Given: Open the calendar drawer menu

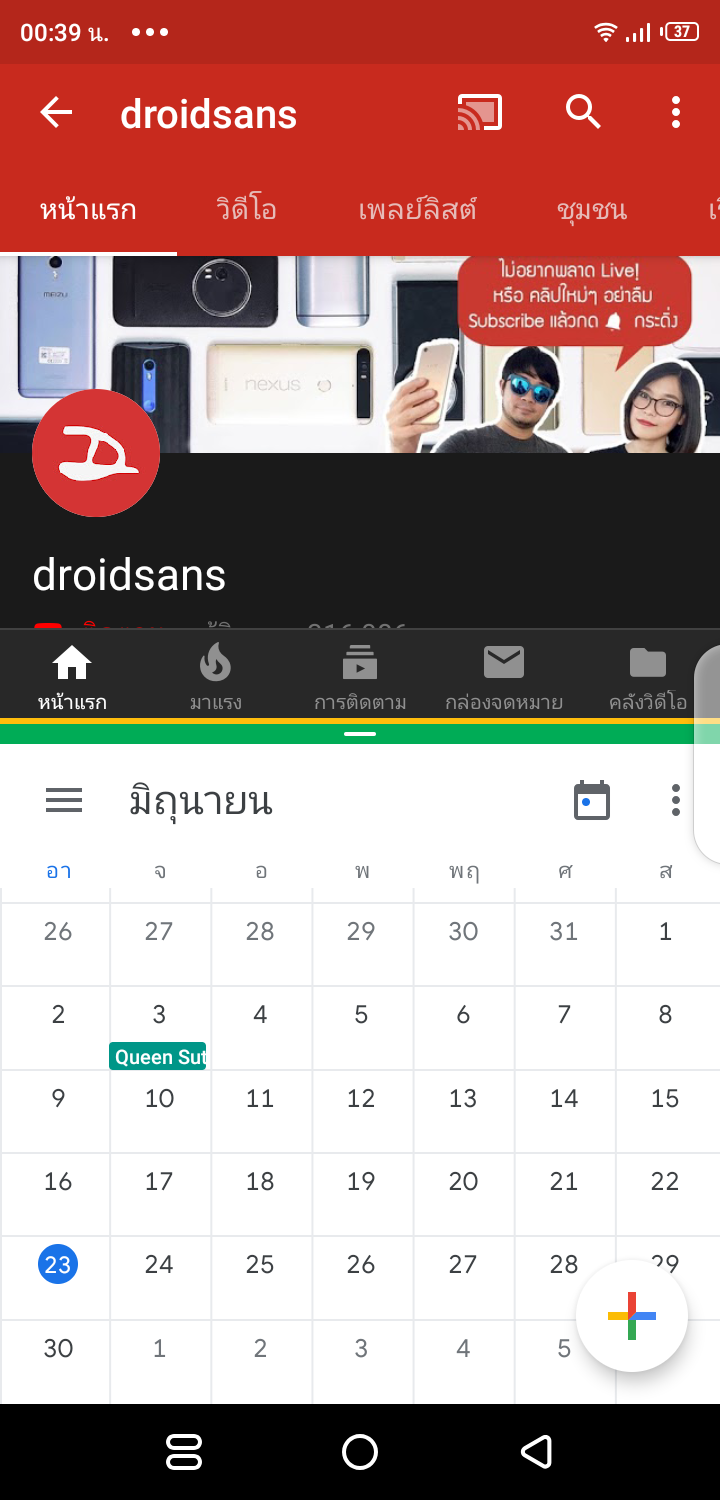Looking at the screenshot, I should [x=64, y=800].
